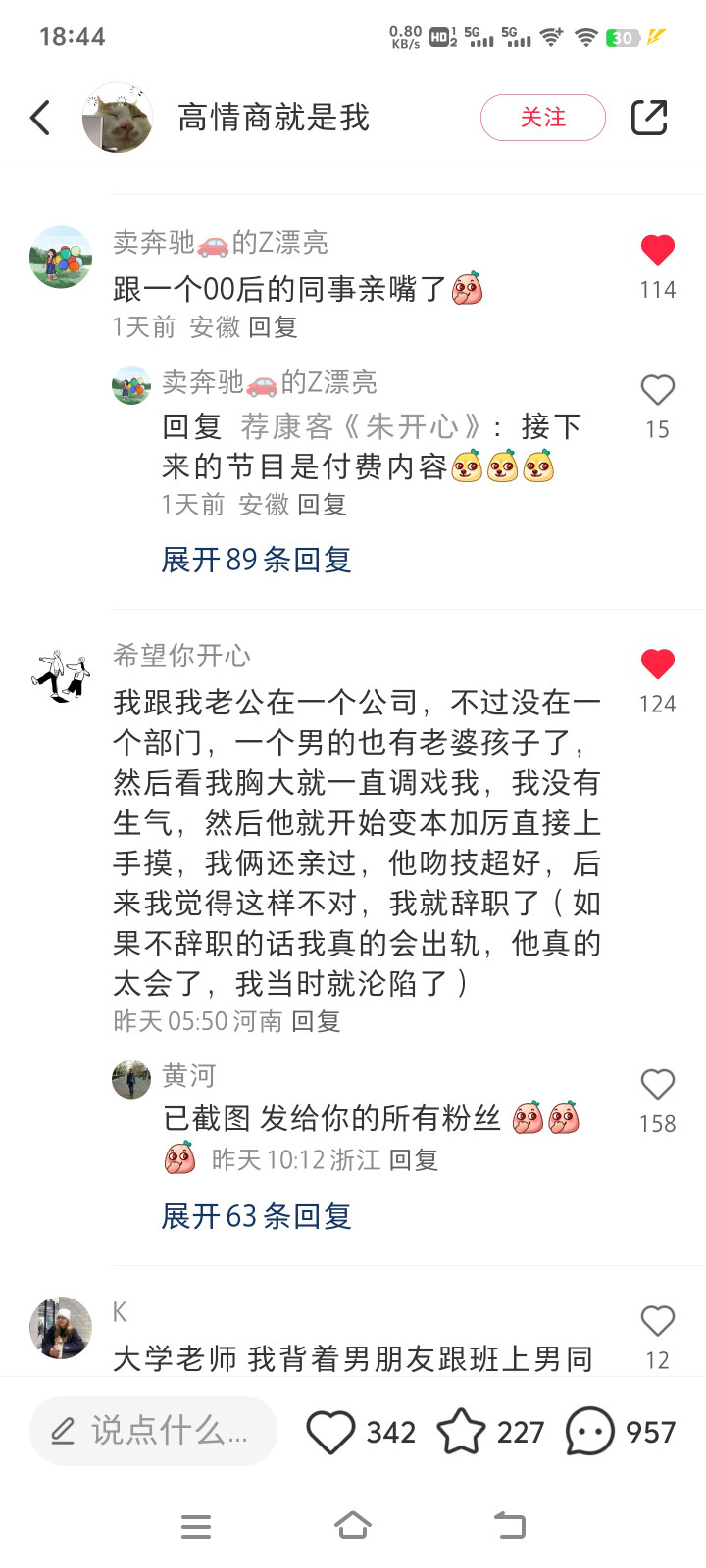Reply to 黄河's comment
This screenshot has height=1568, width=706.
pyautogui.click(x=413, y=1160)
